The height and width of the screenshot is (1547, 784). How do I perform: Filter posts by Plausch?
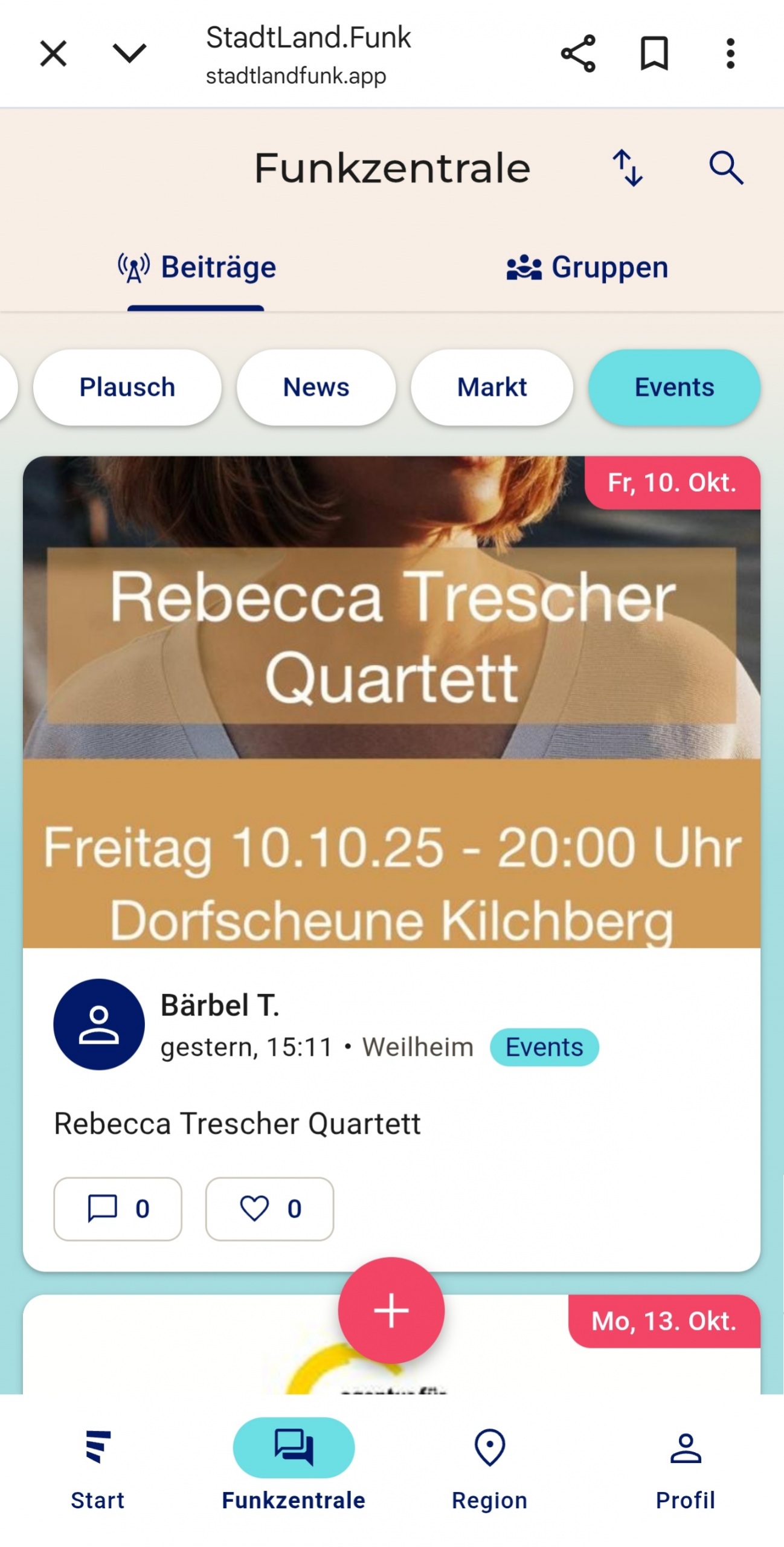click(x=127, y=387)
